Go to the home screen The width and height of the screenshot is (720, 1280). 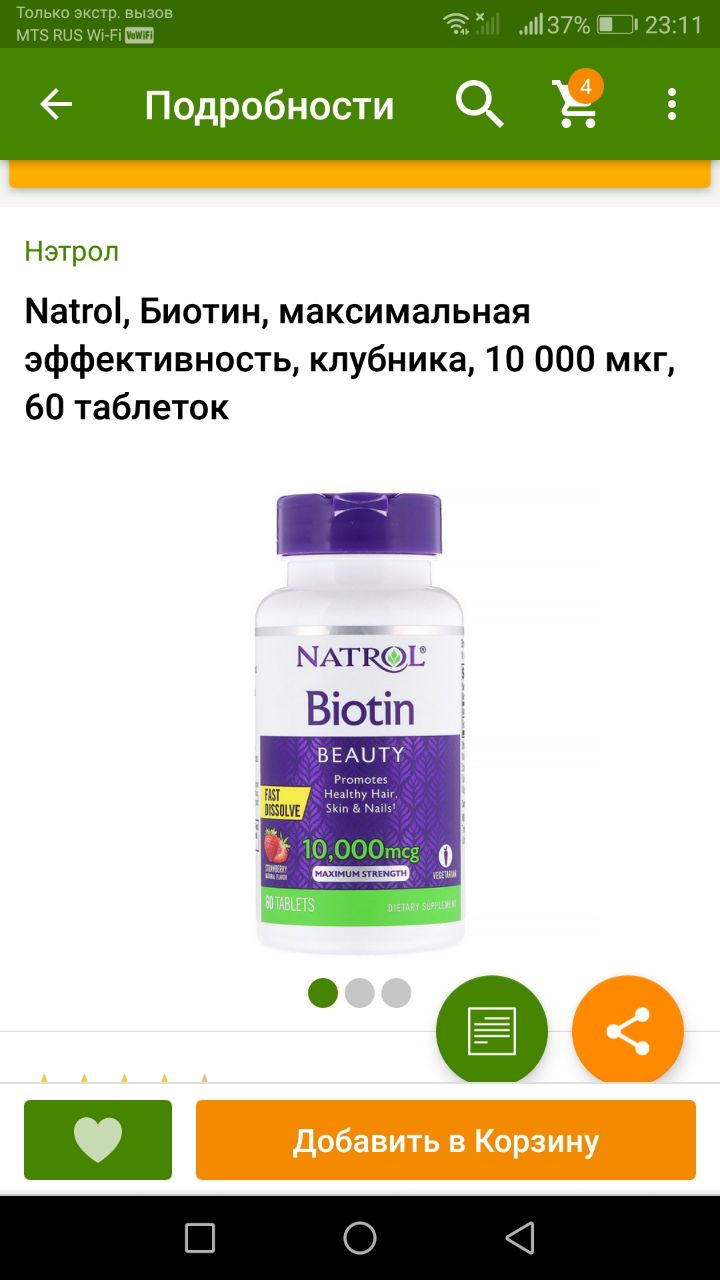click(360, 1238)
